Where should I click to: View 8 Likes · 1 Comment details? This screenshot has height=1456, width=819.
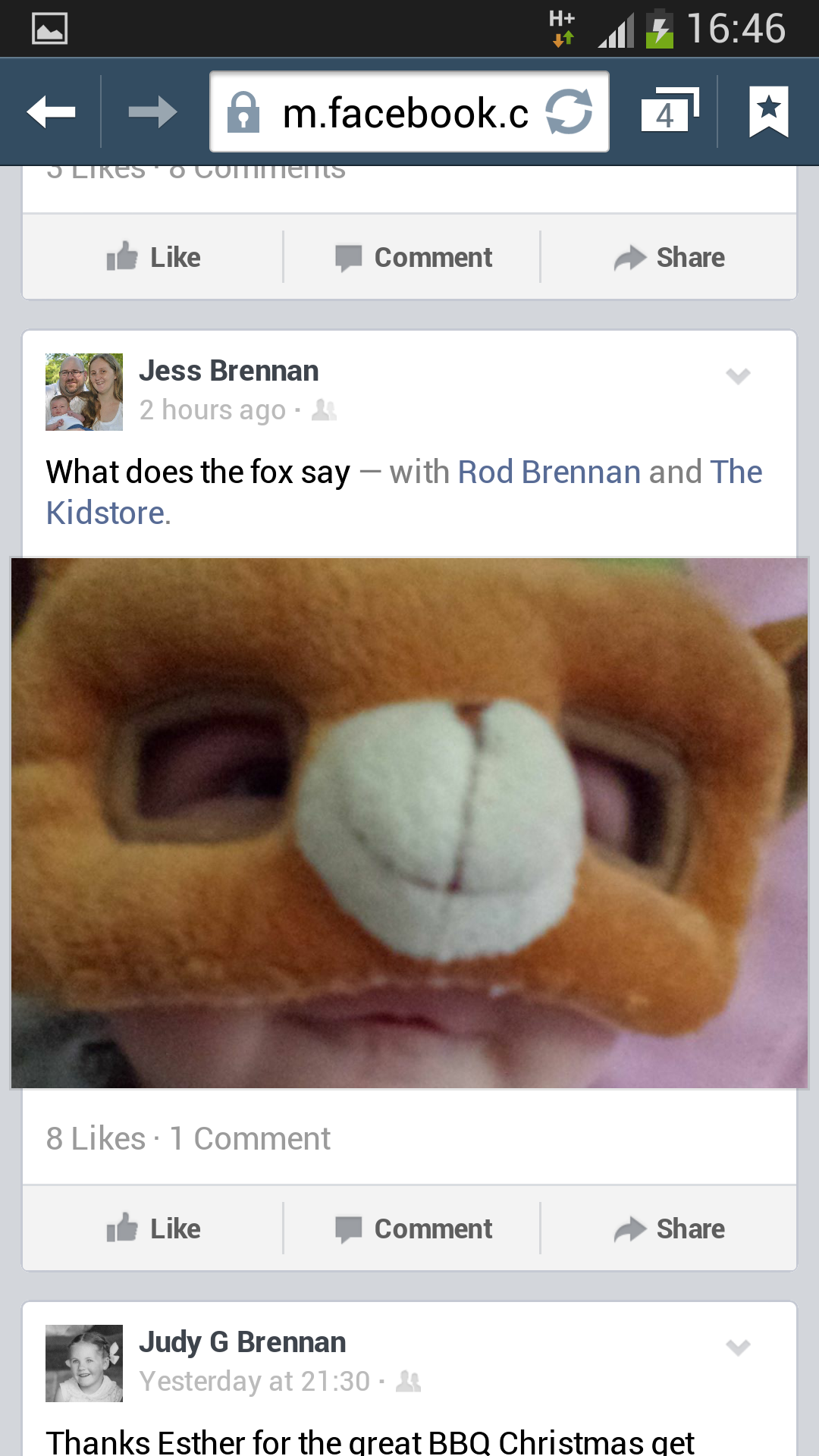(x=188, y=1138)
